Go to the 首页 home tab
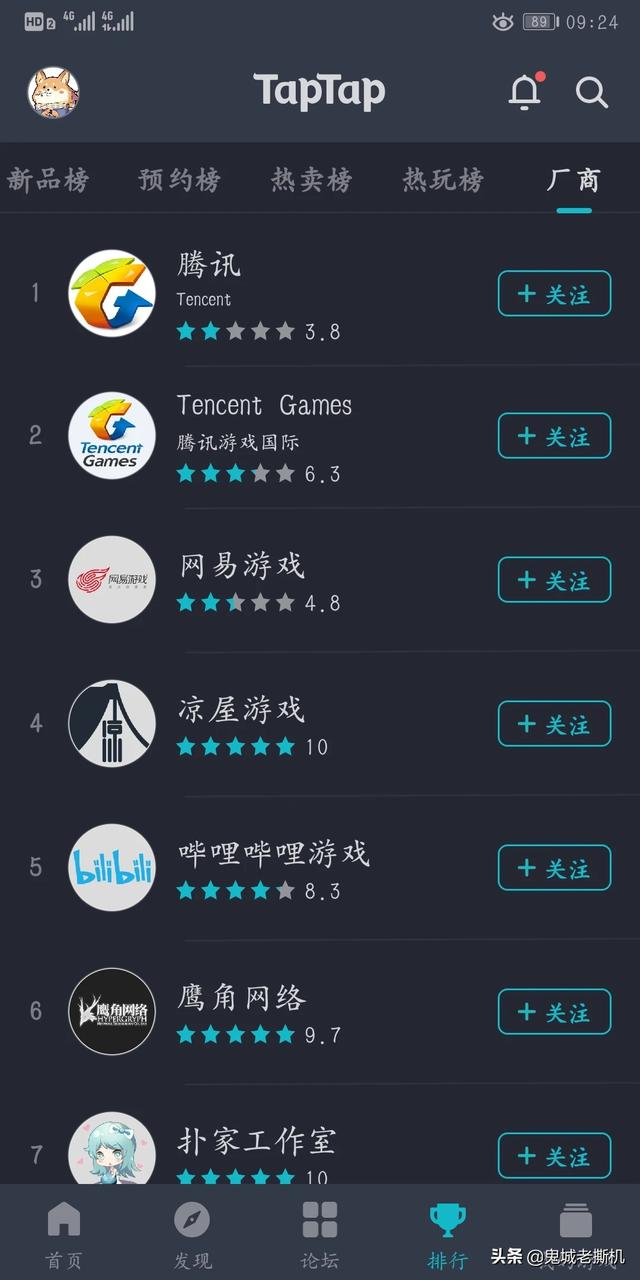Screen dimensions: 640x1280 64,1233
